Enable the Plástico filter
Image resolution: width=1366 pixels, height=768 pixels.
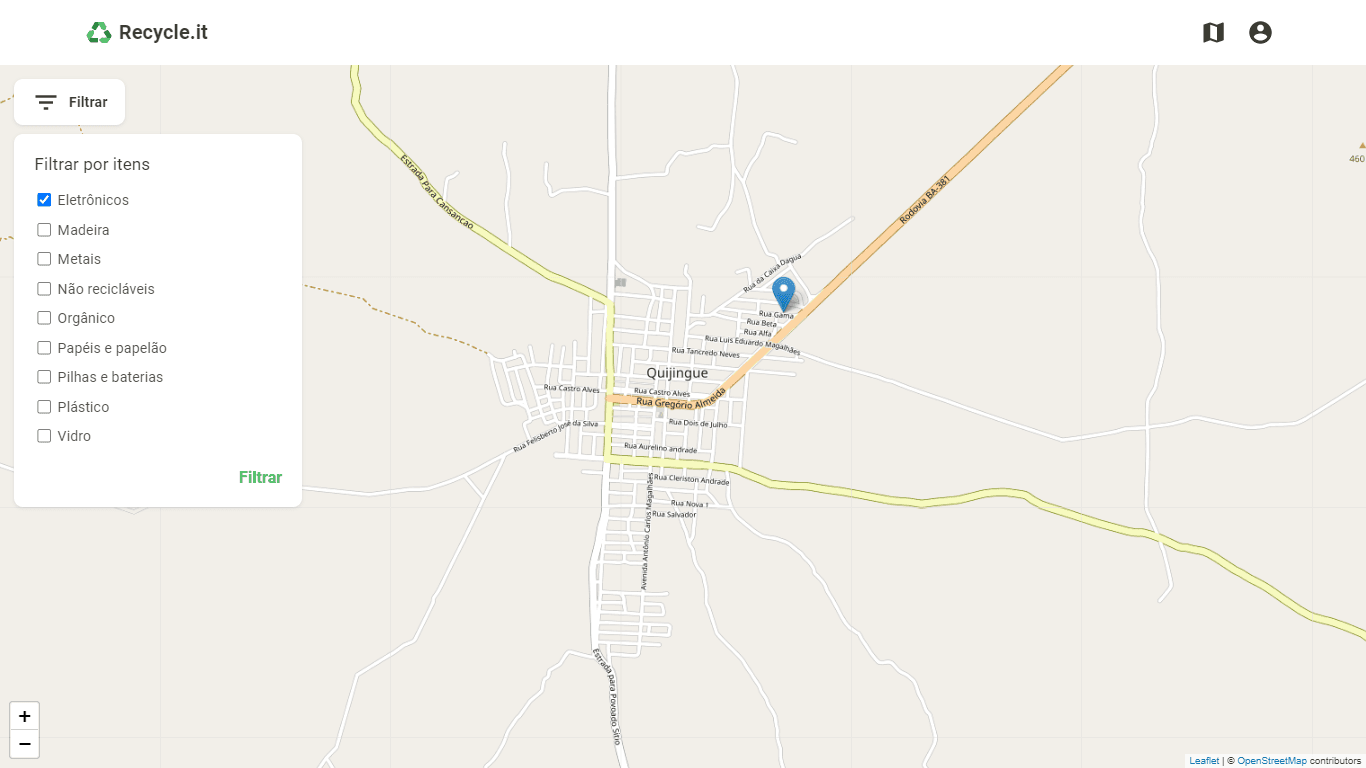pos(44,407)
